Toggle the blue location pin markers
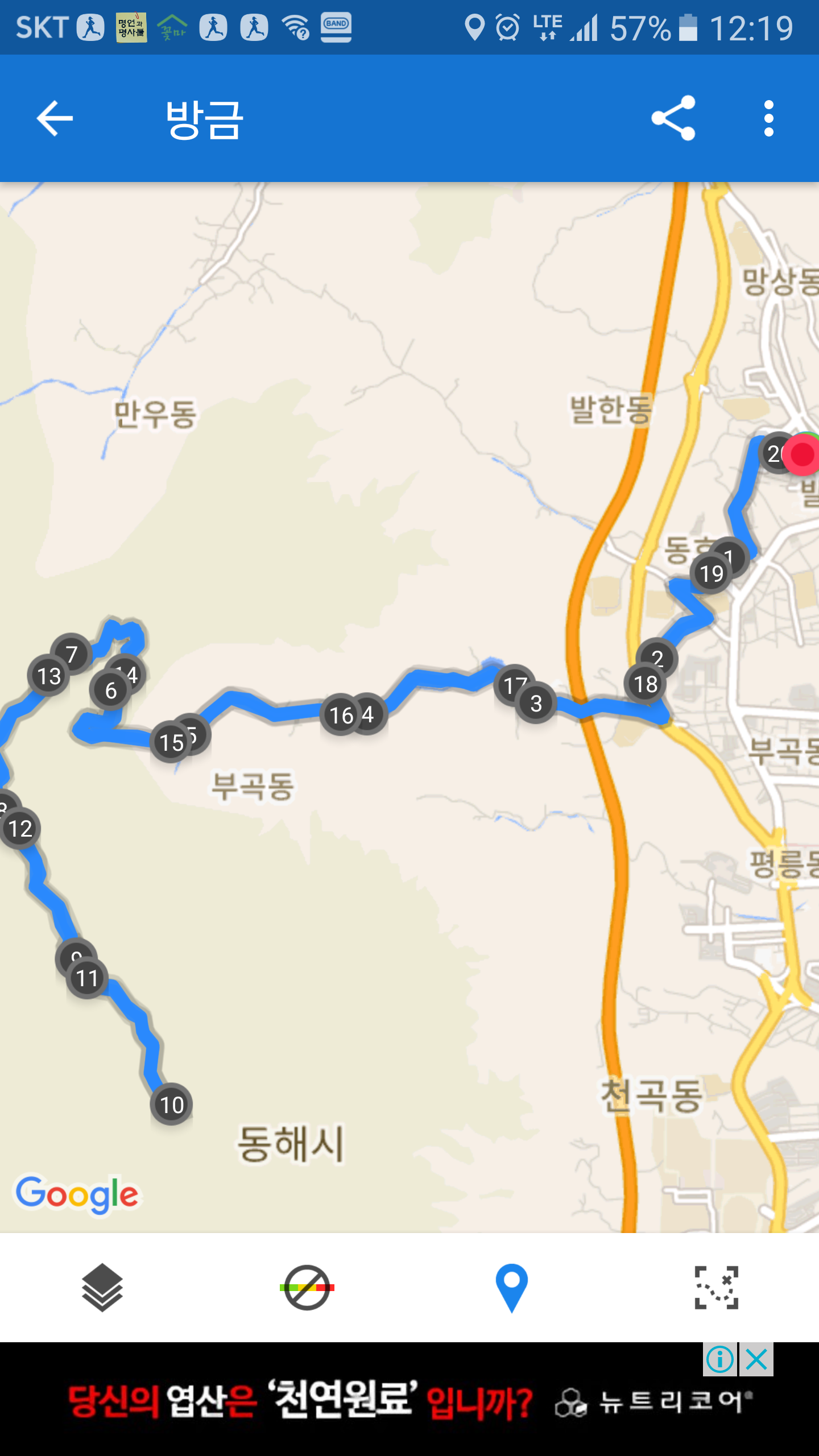This screenshot has height=1456, width=819. (512, 1288)
